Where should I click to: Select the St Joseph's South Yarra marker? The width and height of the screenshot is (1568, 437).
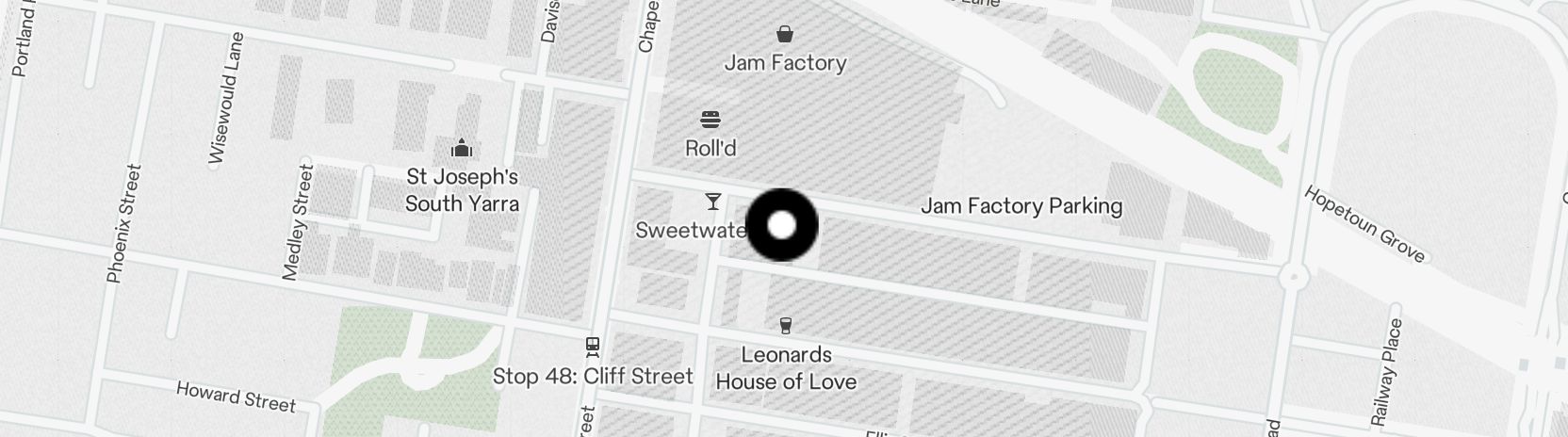[x=461, y=149]
